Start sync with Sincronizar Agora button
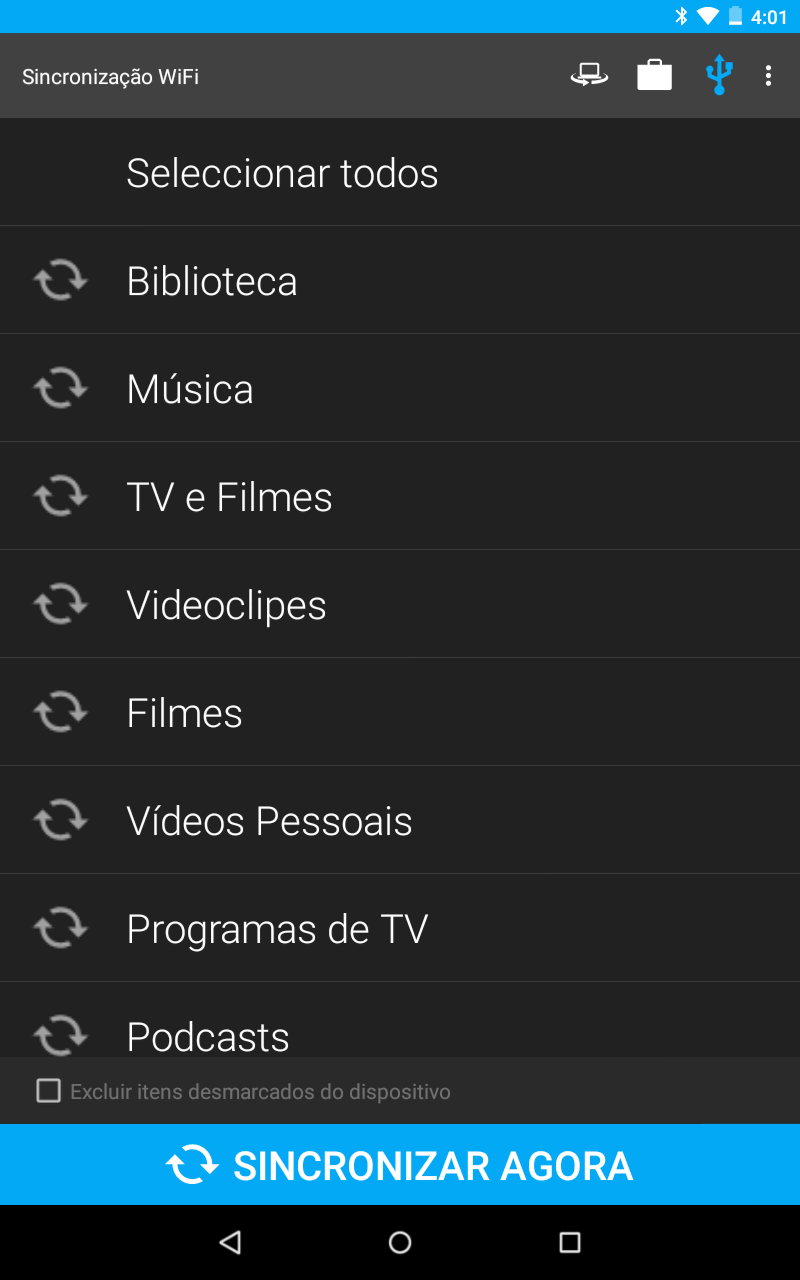 pos(400,1165)
